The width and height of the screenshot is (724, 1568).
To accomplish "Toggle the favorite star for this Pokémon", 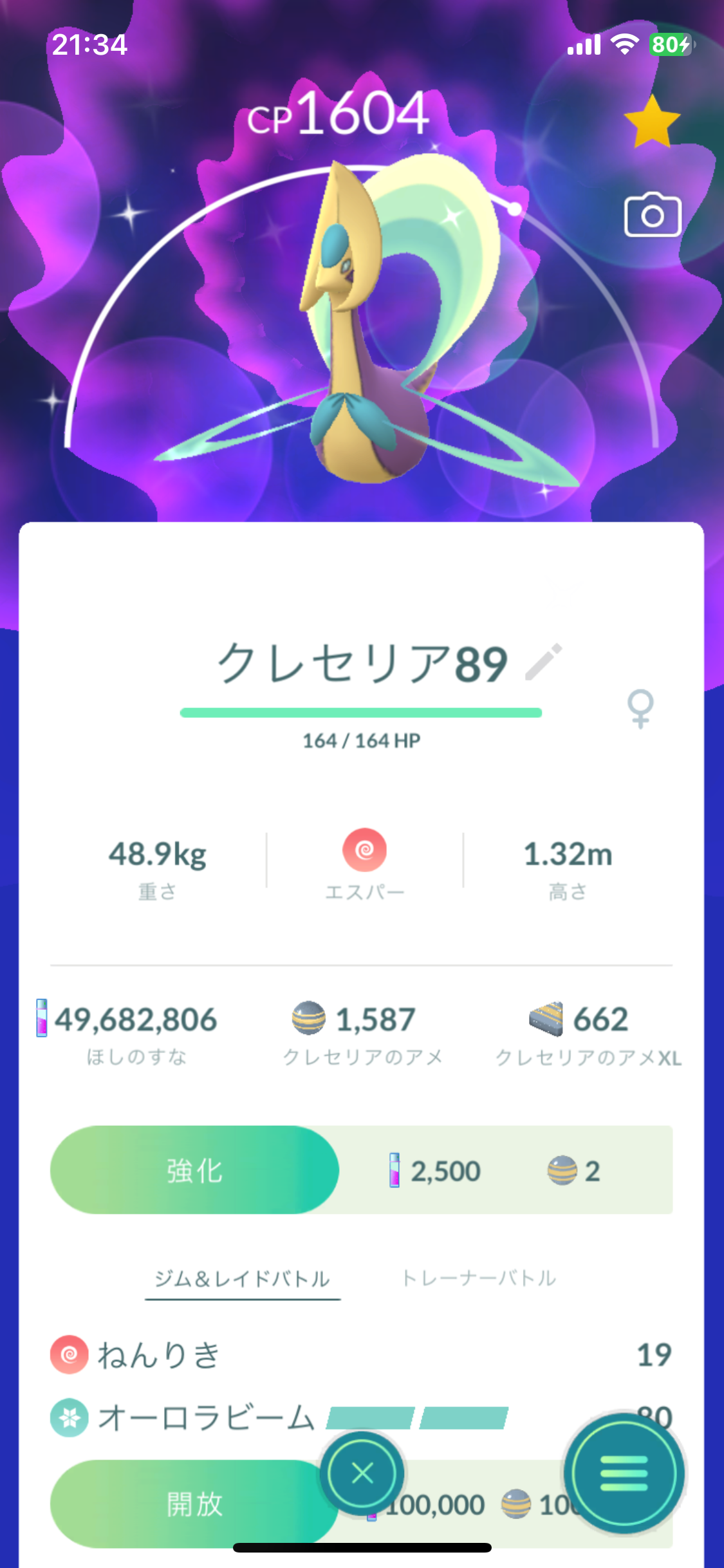I will pyautogui.click(x=651, y=122).
